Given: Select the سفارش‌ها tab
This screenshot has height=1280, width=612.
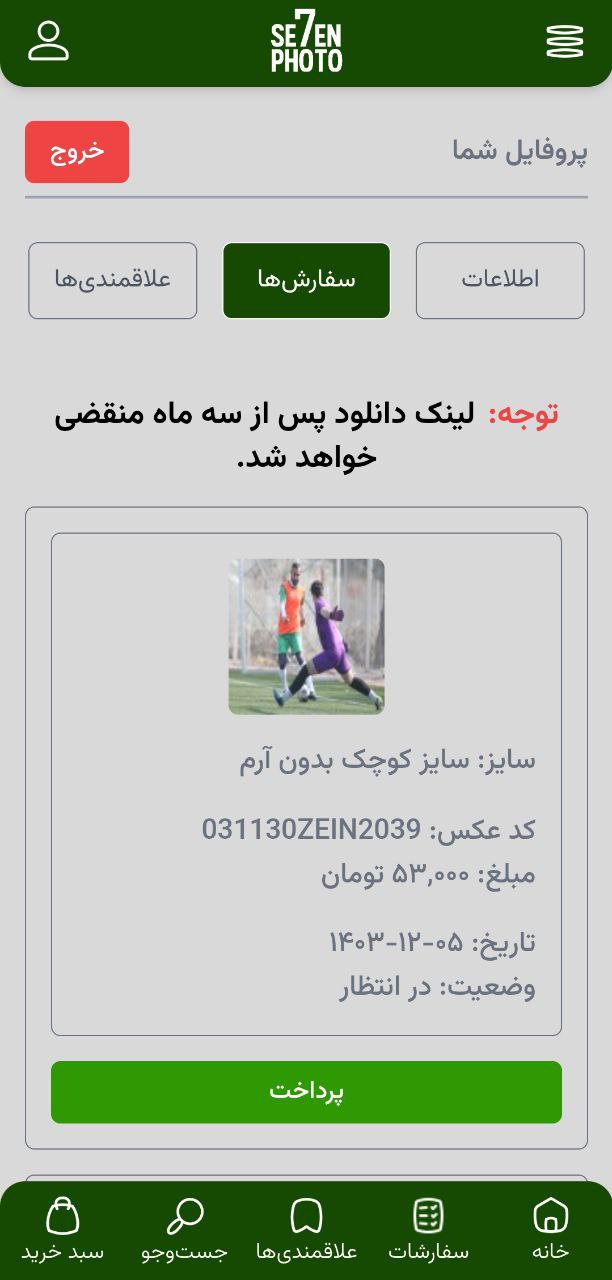Looking at the screenshot, I should pyautogui.click(x=306, y=280).
